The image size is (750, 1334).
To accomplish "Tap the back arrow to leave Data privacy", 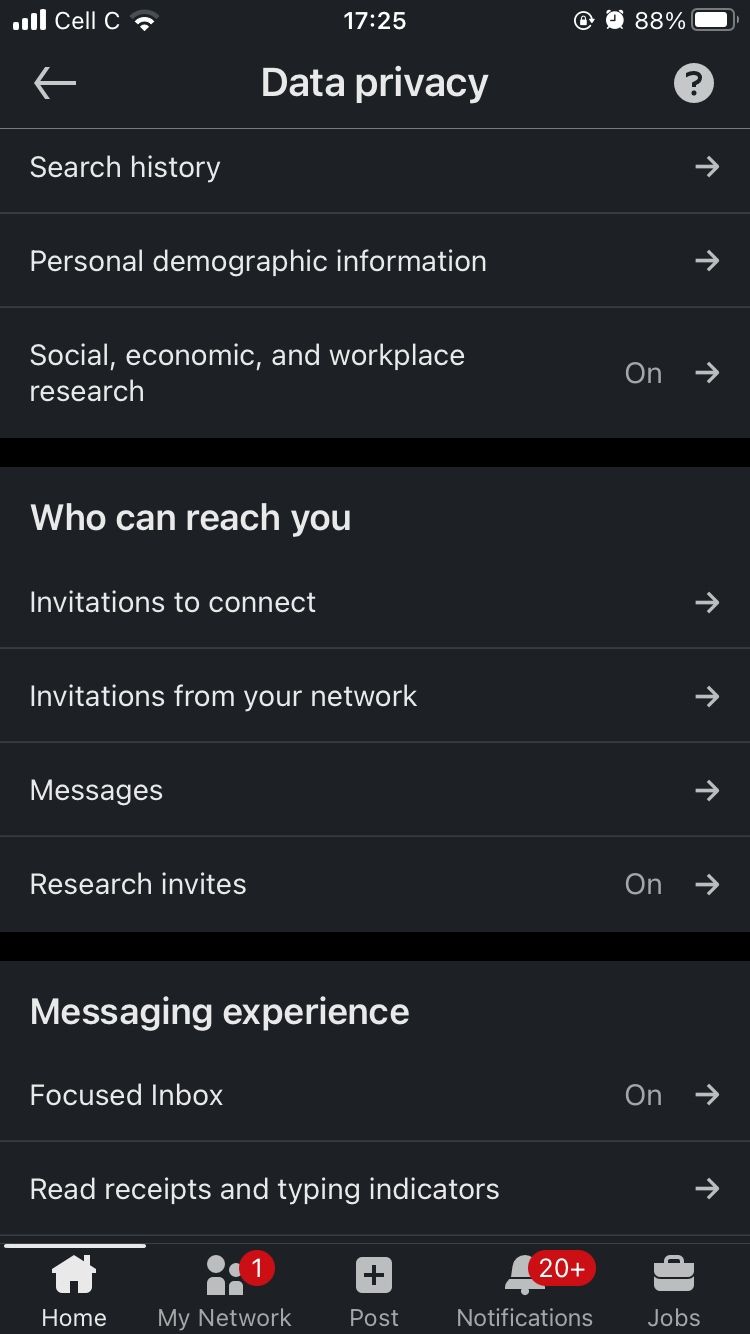I will (55, 83).
